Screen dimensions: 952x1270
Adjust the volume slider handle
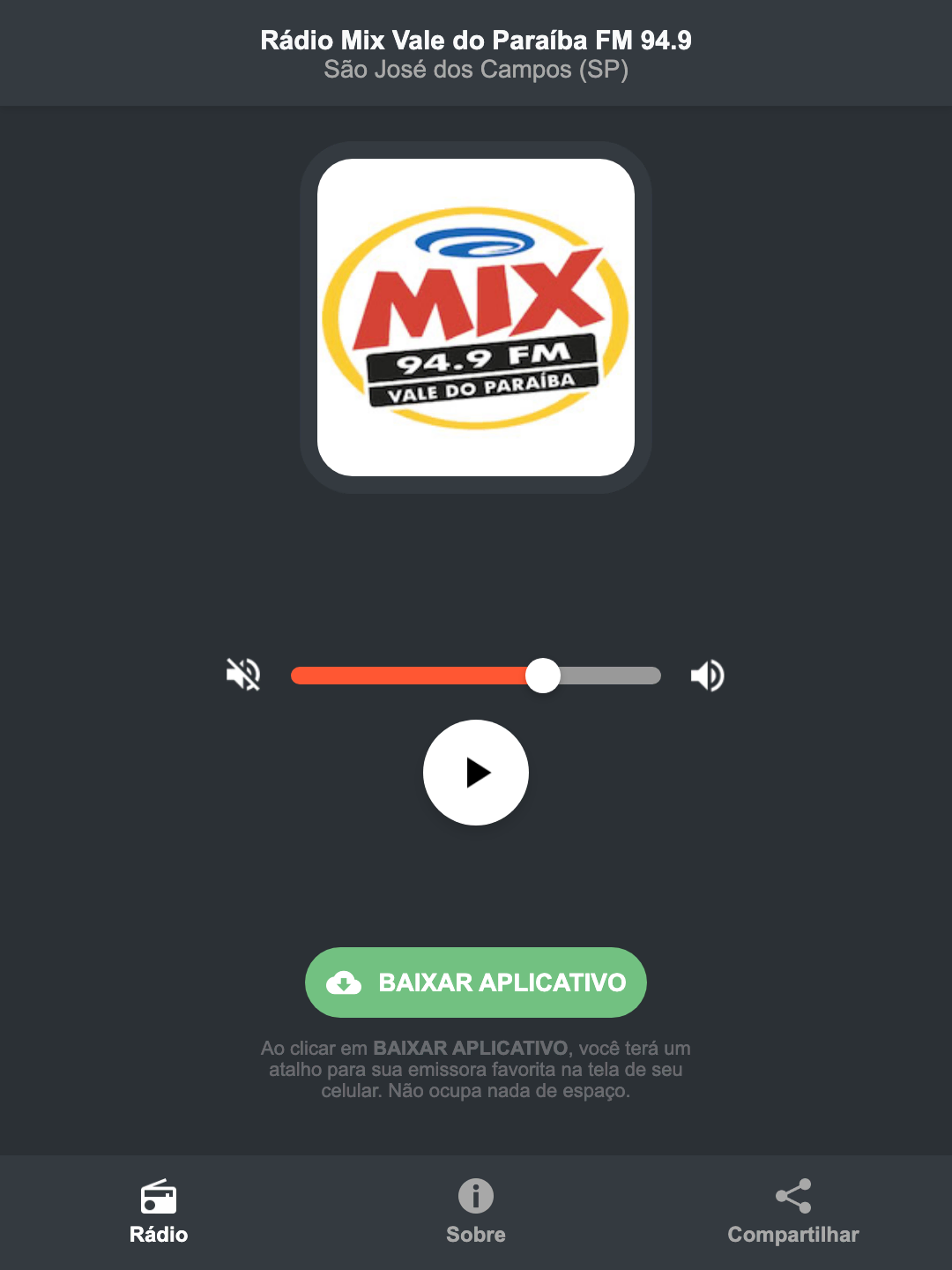(x=544, y=675)
